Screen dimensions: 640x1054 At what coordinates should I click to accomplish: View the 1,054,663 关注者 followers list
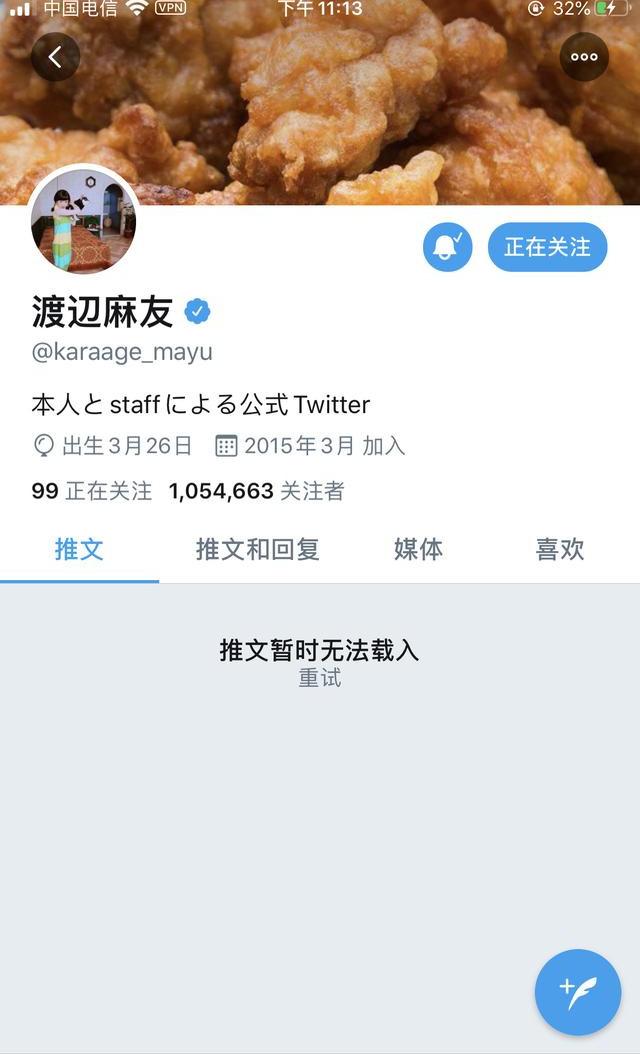point(256,491)
